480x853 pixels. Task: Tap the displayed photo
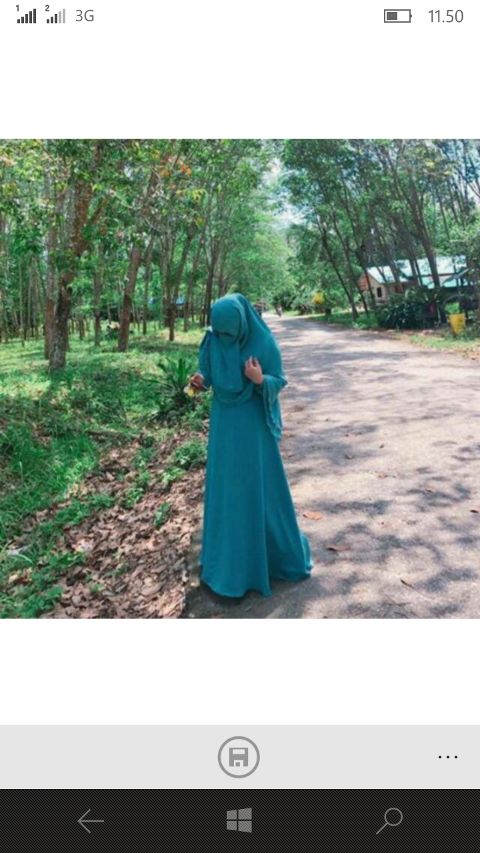pyautogui.click(x=240, y=379)
